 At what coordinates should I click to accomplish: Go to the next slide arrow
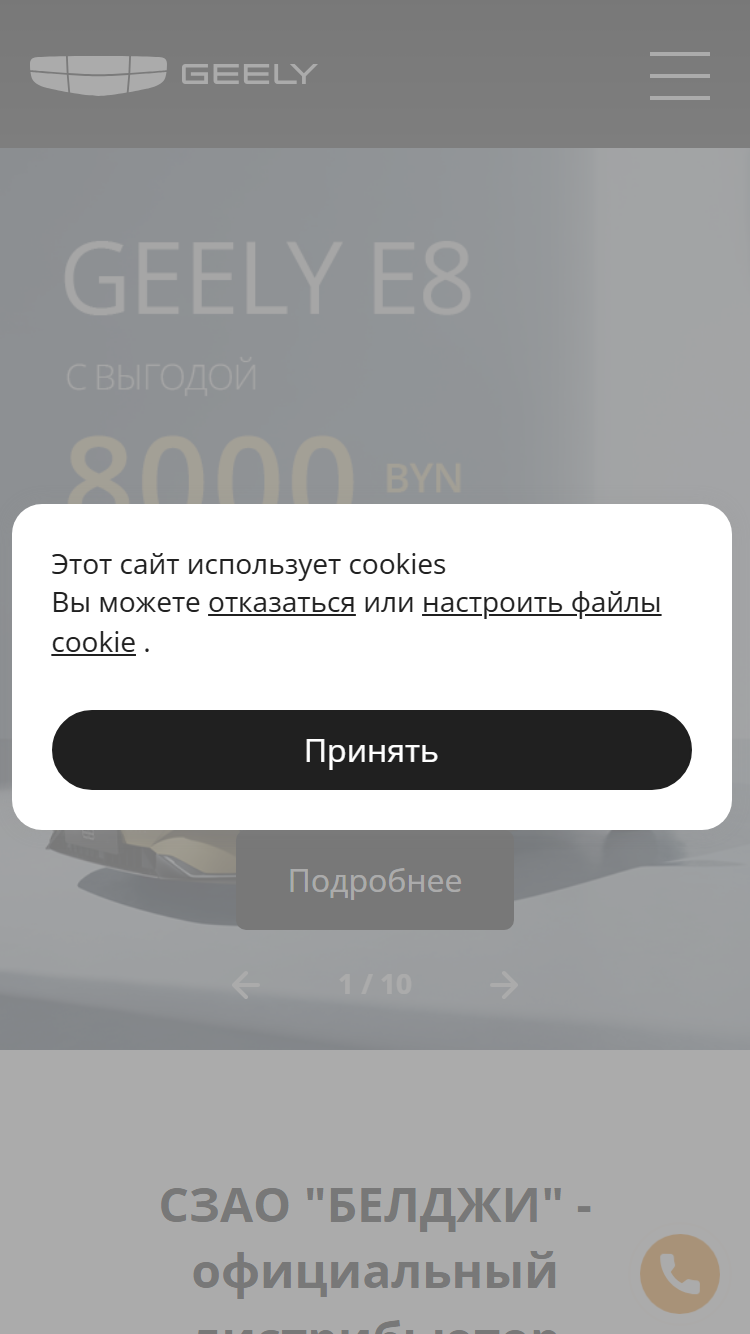click(x=504, y=985)
